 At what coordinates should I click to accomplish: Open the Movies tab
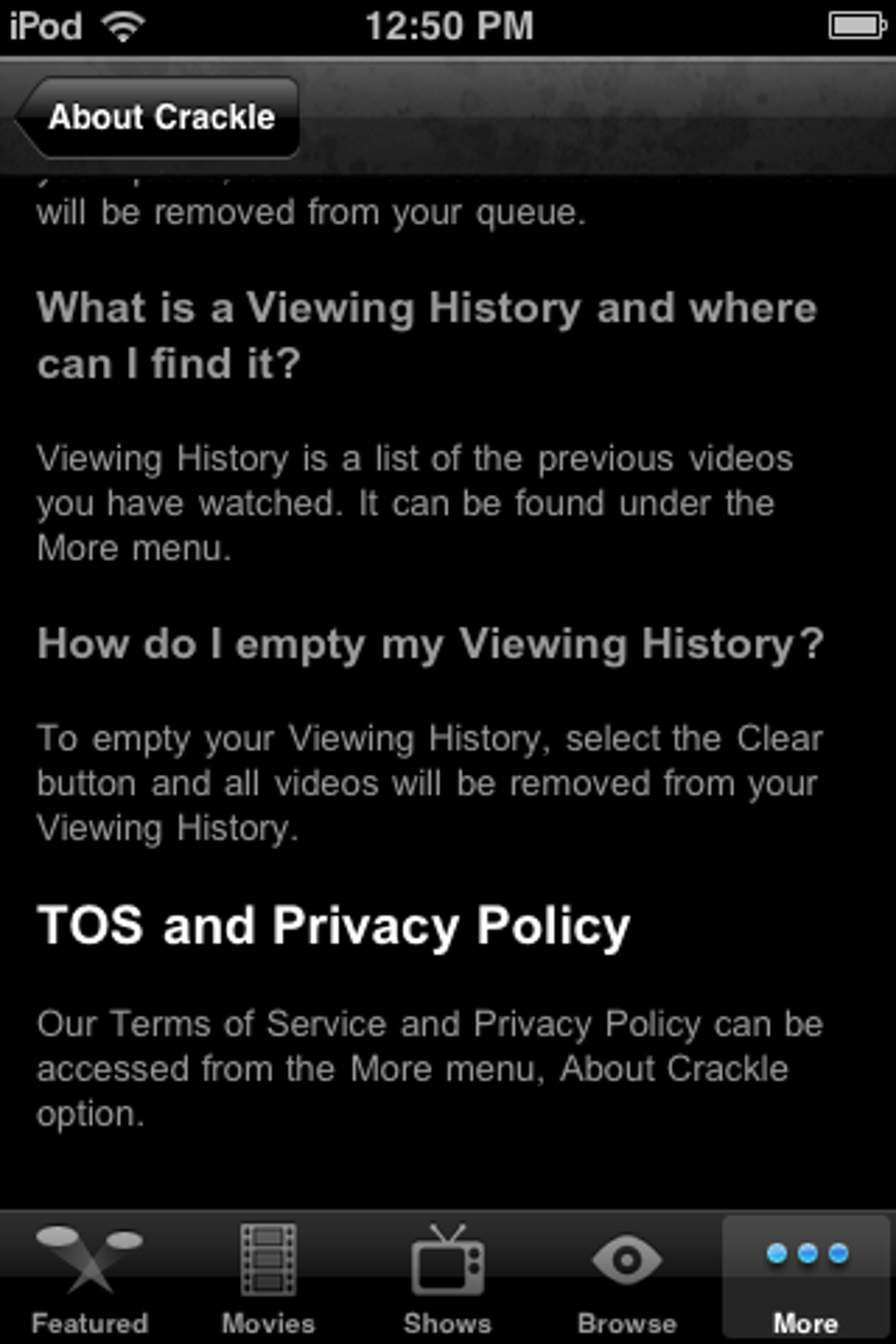coord(269,1279)
